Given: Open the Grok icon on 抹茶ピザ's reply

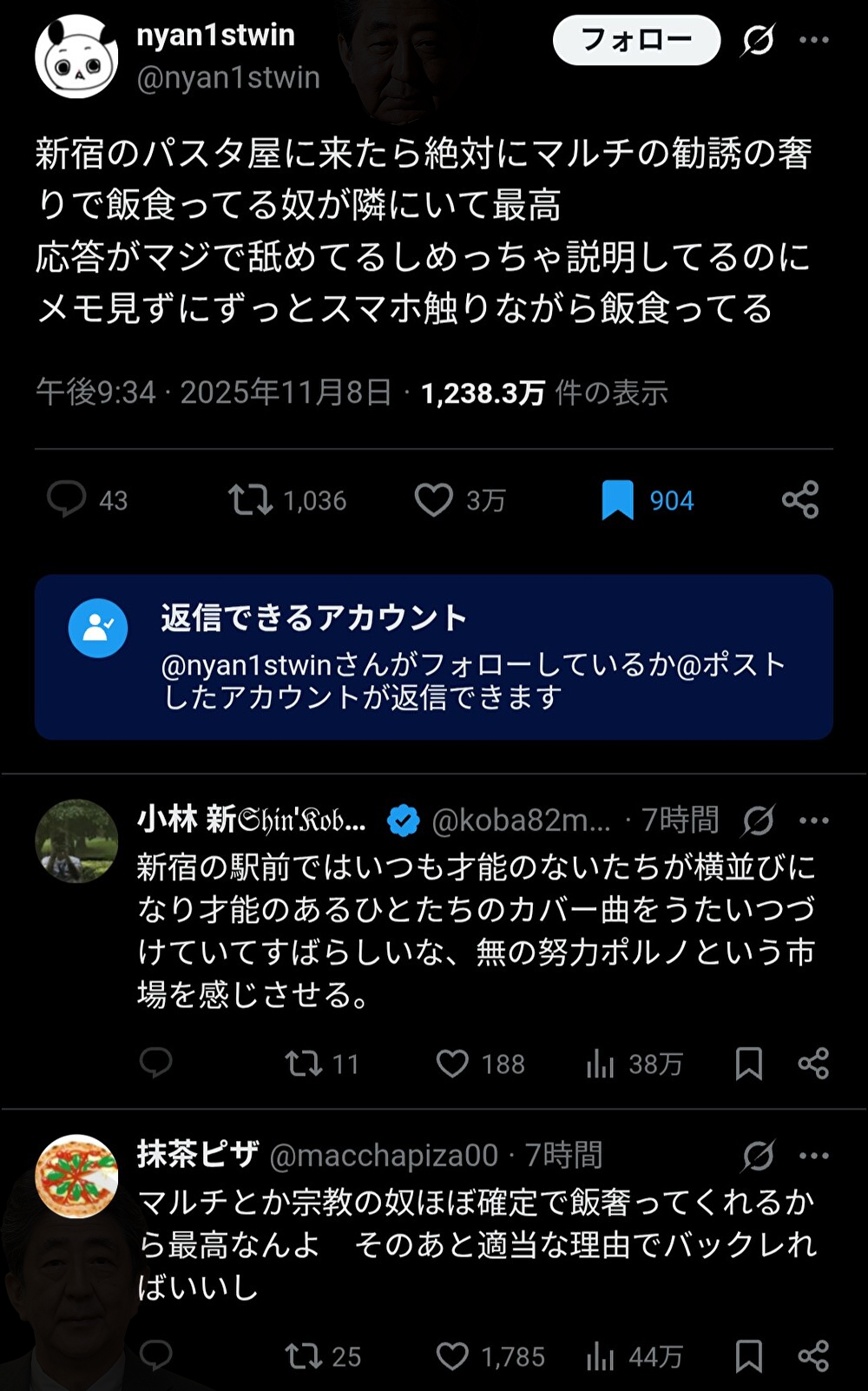Looking at the screenshot, I should 758,1156.
